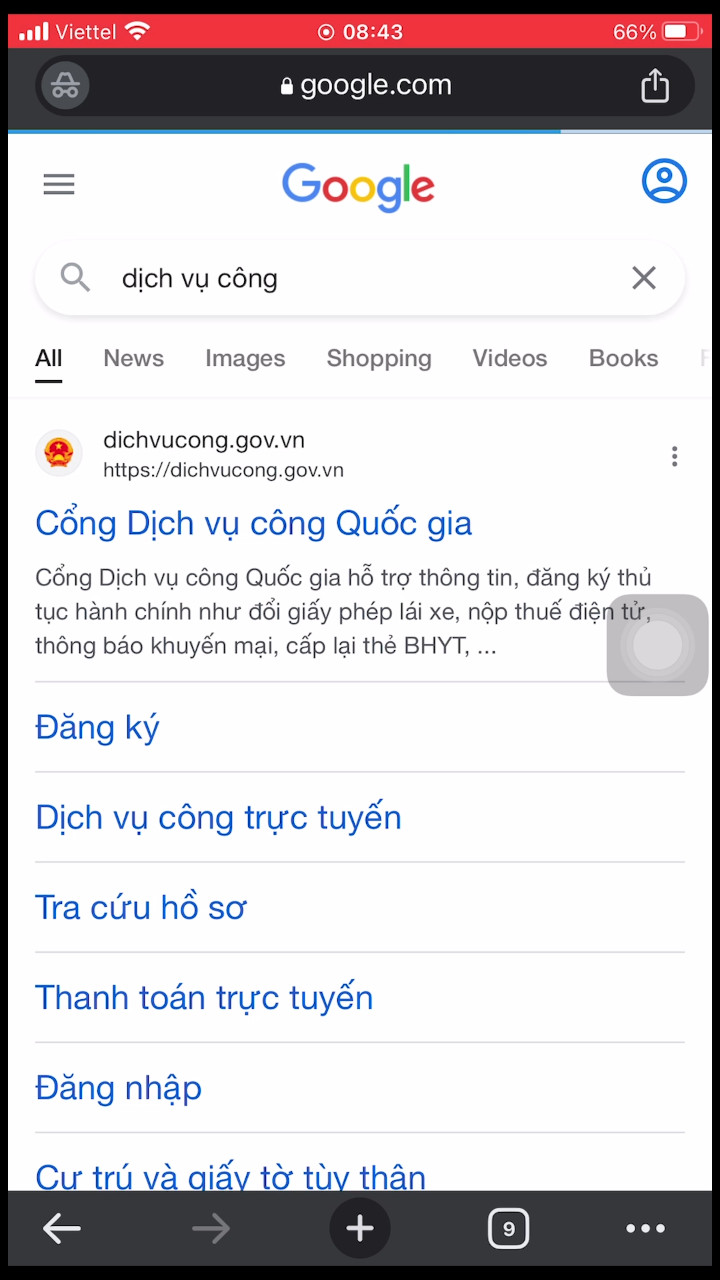Open the Google hamburger menu
This screenshot has width=720, height=1280.
(x=59, y=184)
